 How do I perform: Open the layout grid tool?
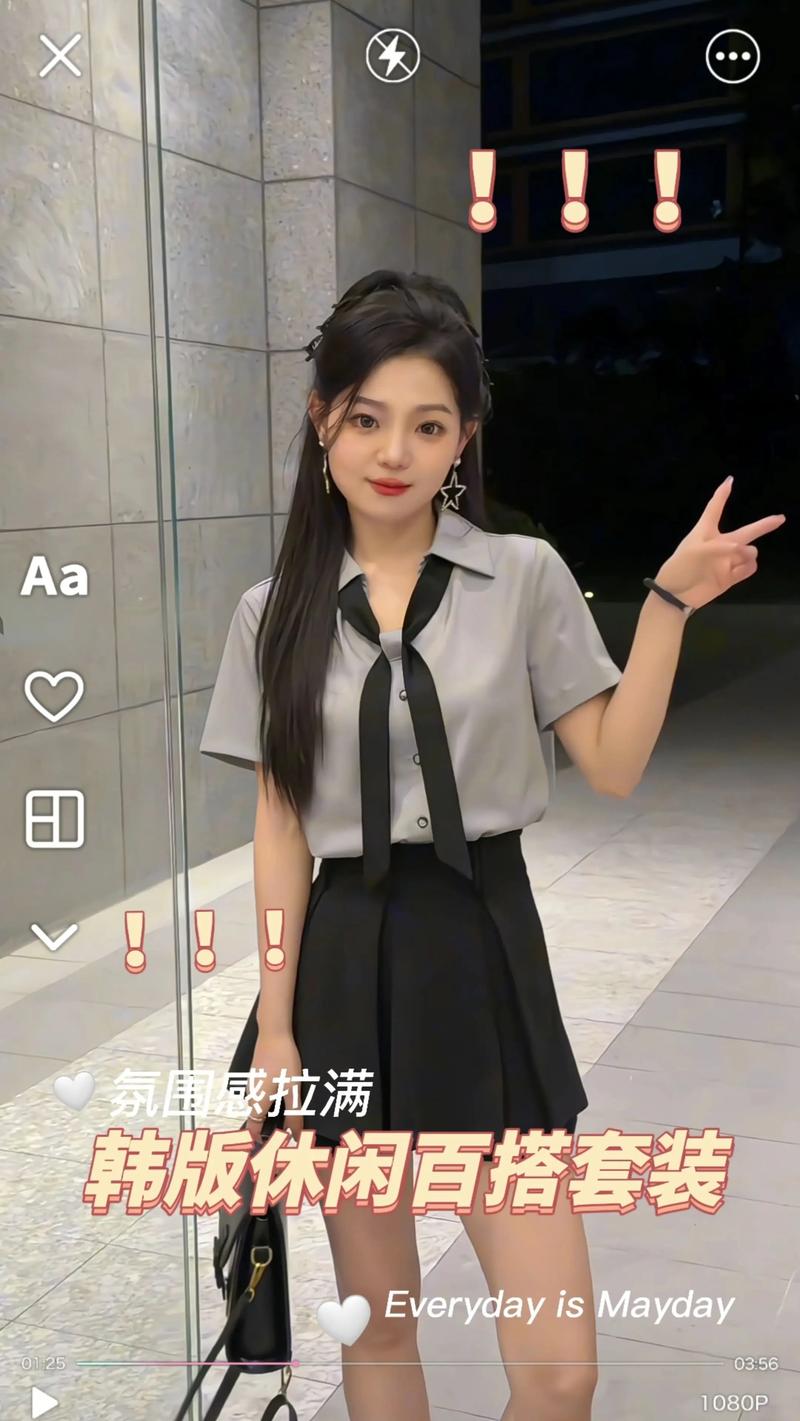point(55,818)
